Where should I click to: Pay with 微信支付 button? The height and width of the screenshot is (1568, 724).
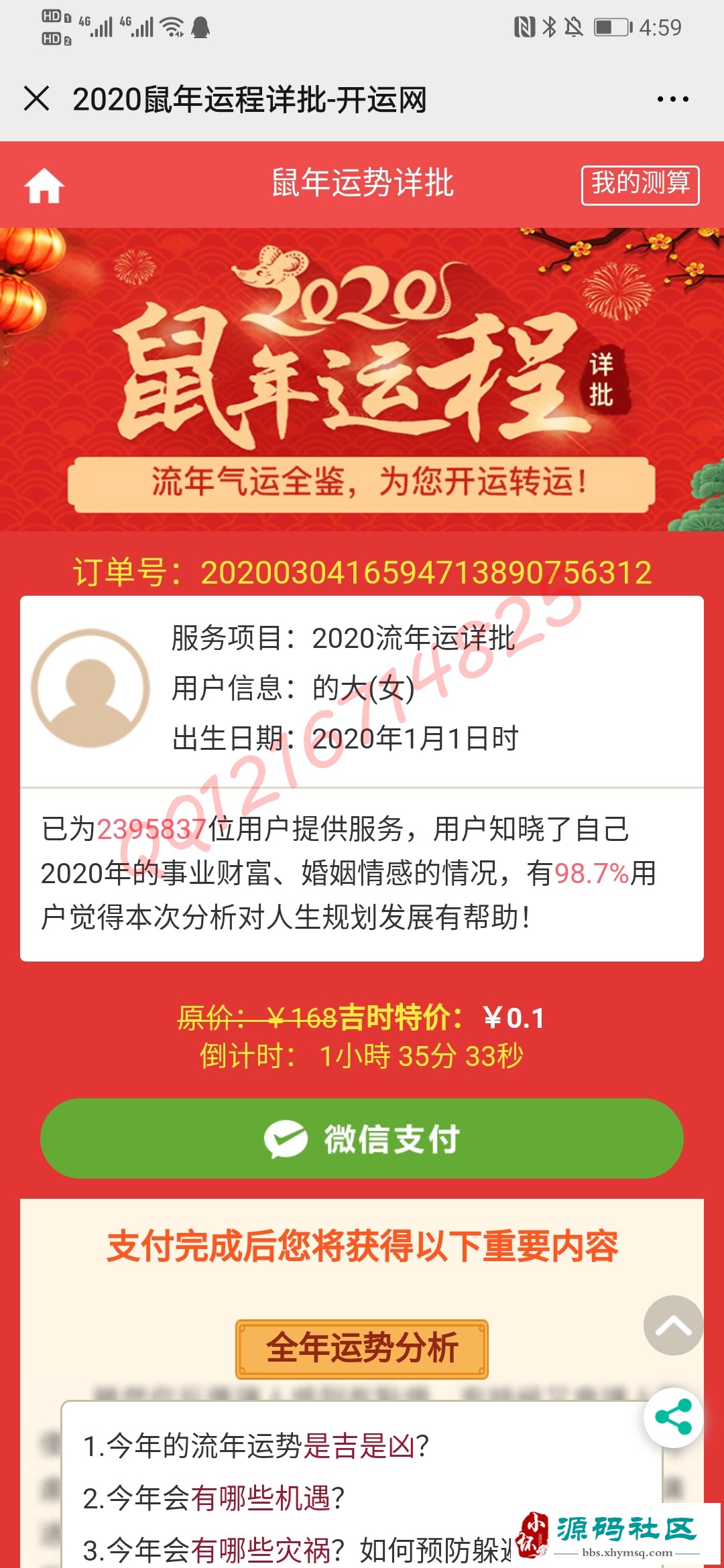click(362, 1138)
